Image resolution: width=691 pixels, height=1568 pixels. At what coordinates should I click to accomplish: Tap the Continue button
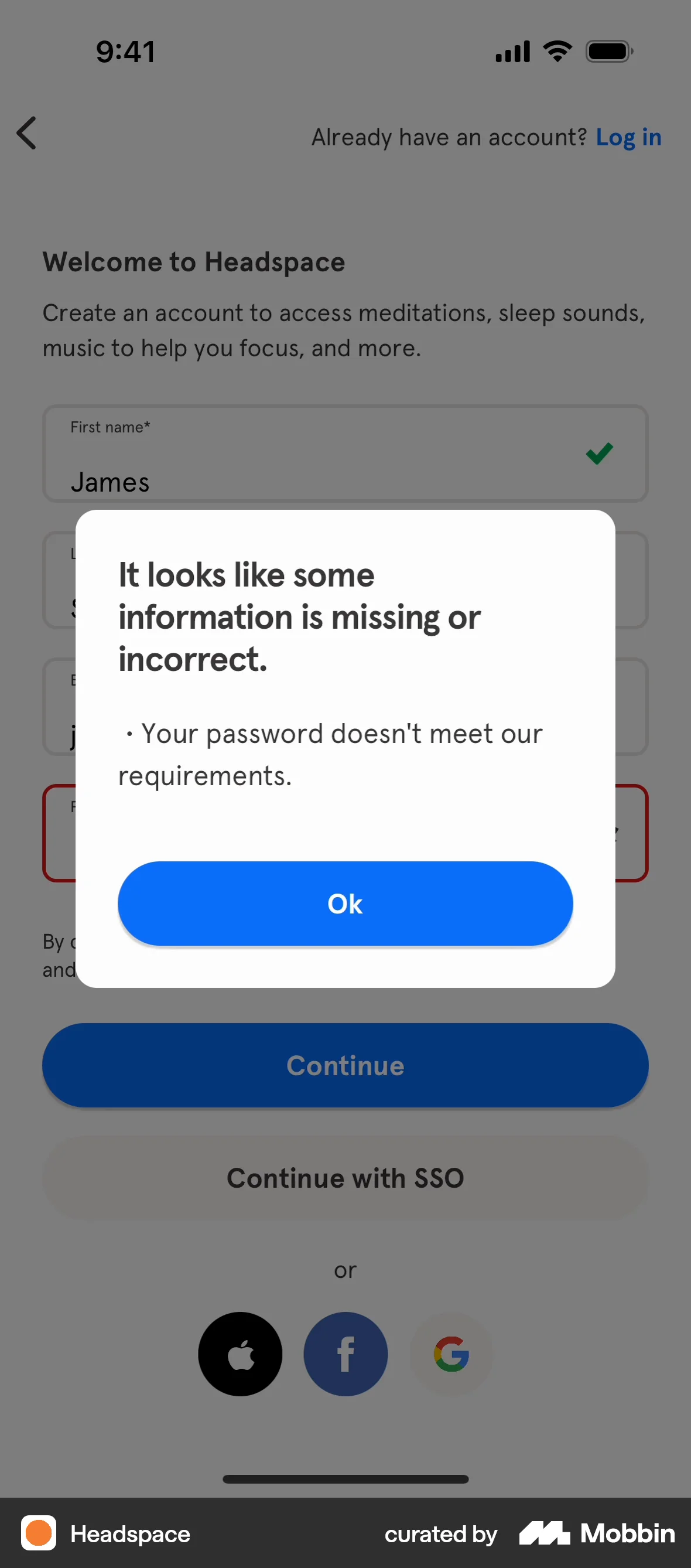click(345, 1066)
